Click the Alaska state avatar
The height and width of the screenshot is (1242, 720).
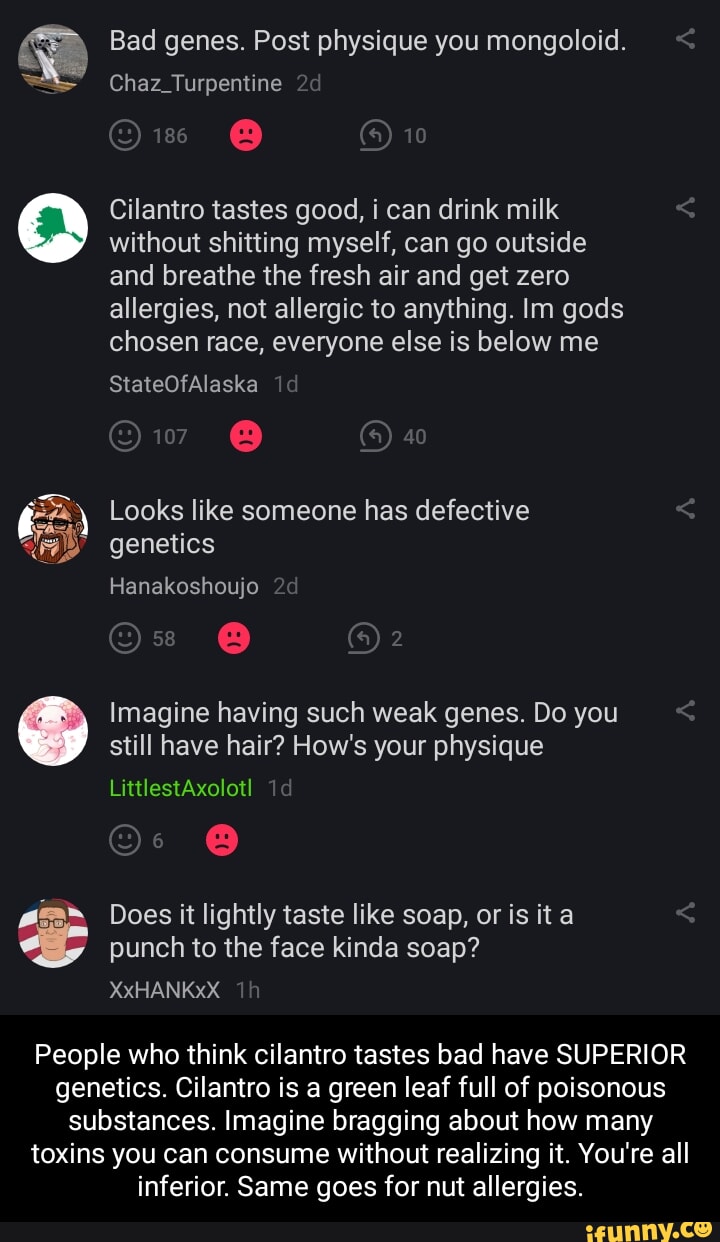click(x=51, y=228)
